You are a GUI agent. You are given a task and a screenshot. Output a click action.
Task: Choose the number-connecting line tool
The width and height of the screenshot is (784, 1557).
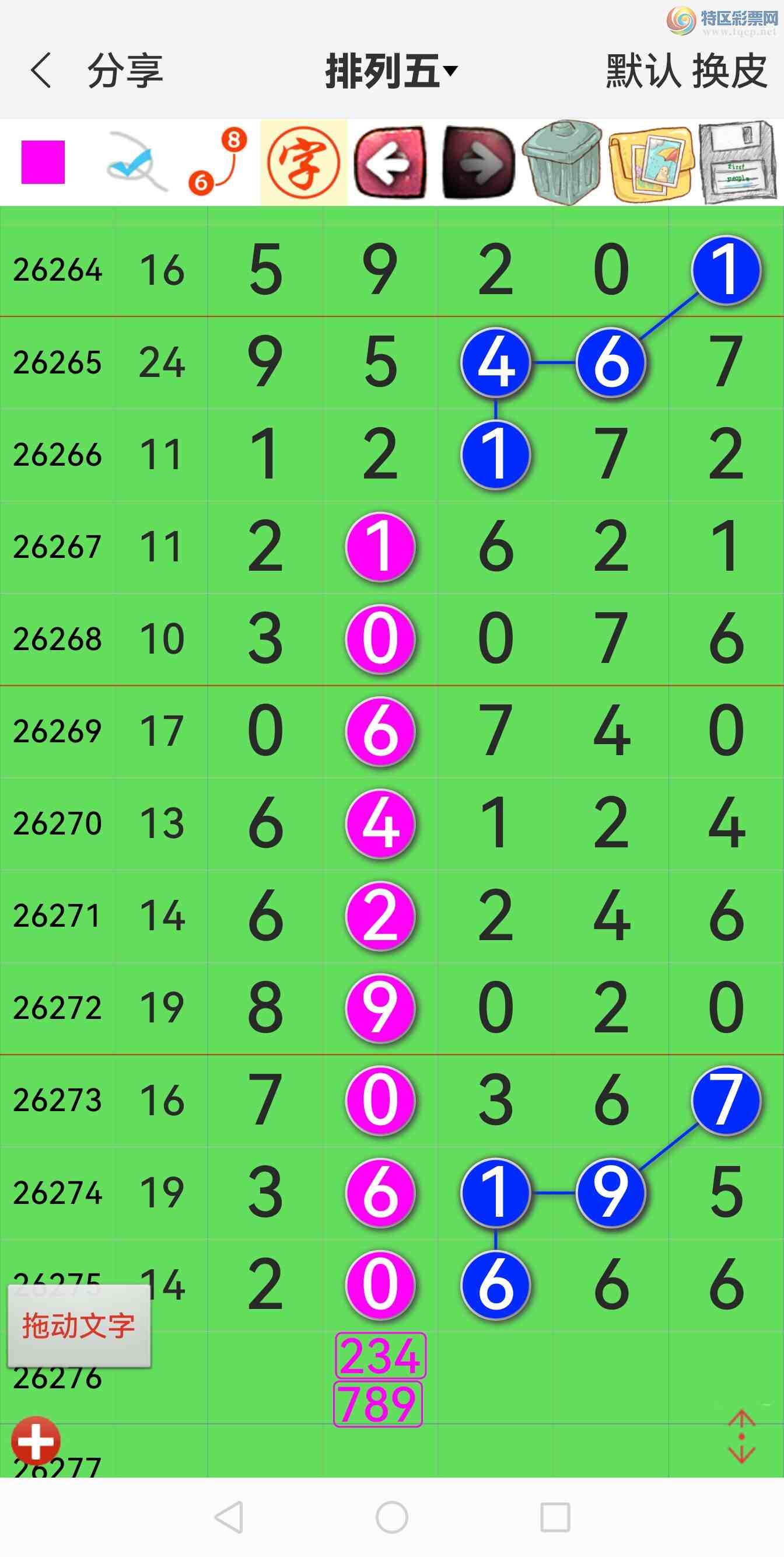point(219,162)
